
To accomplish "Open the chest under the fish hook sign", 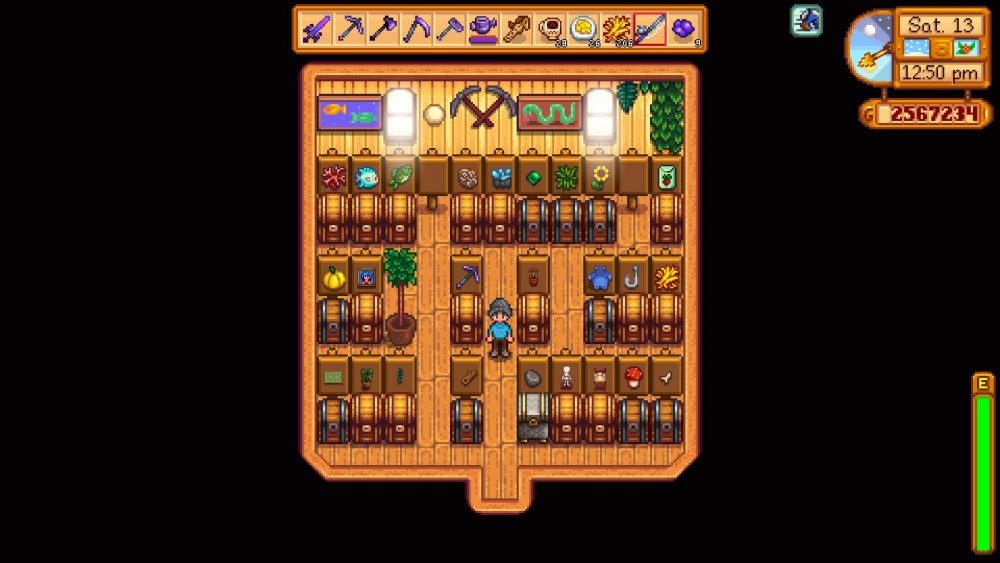I will coord(633,320).
